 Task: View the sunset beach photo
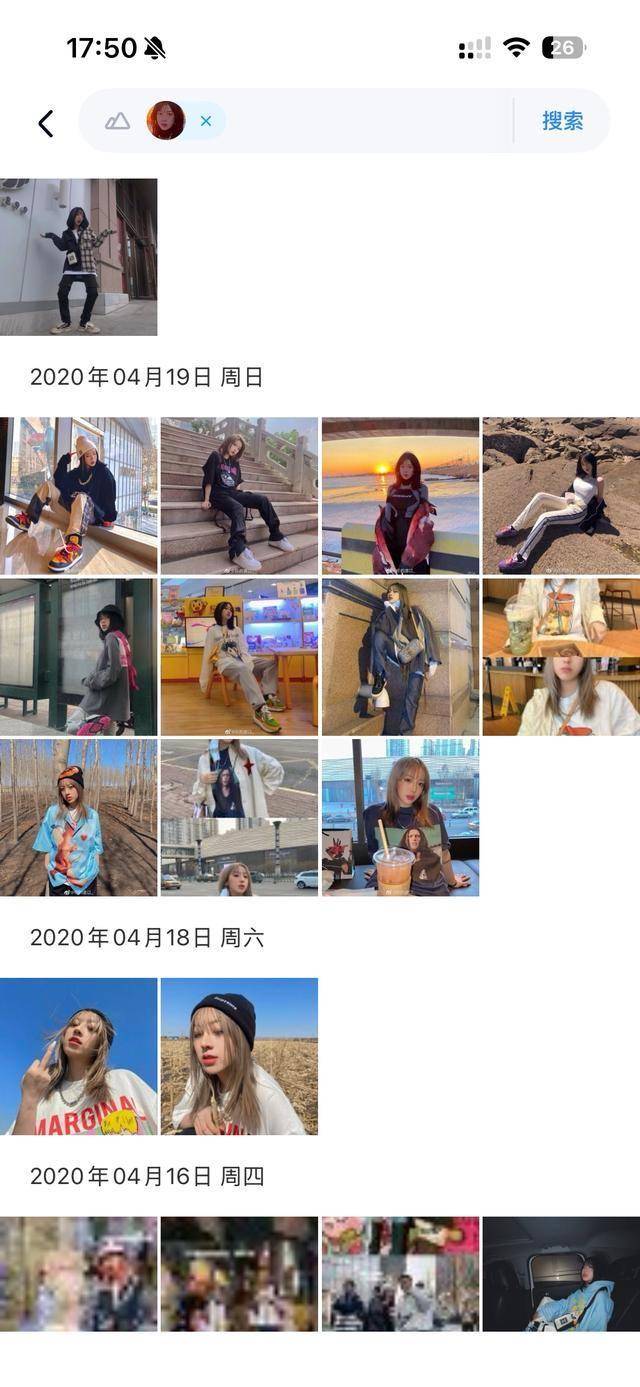400,495
